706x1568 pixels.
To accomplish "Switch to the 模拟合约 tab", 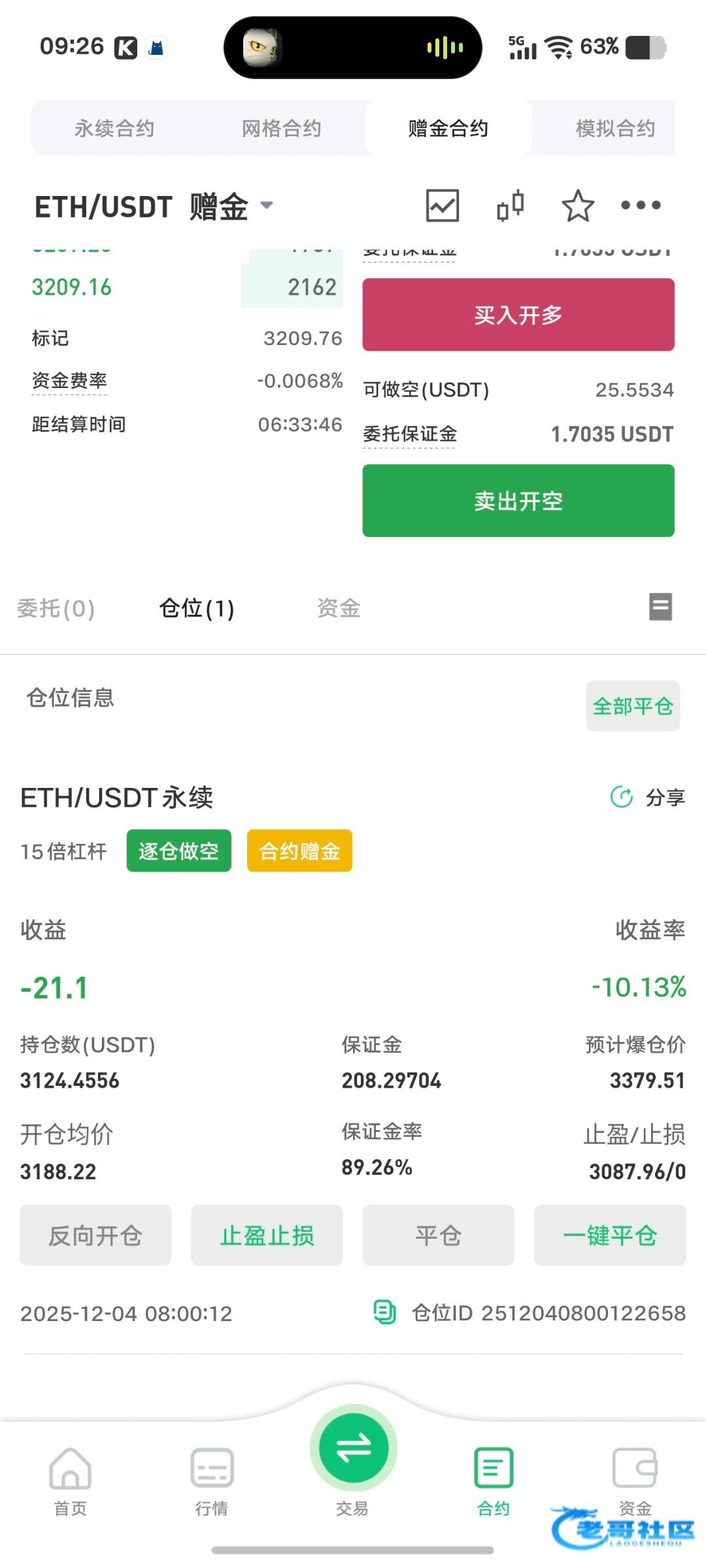I will (x=614, y=128).
